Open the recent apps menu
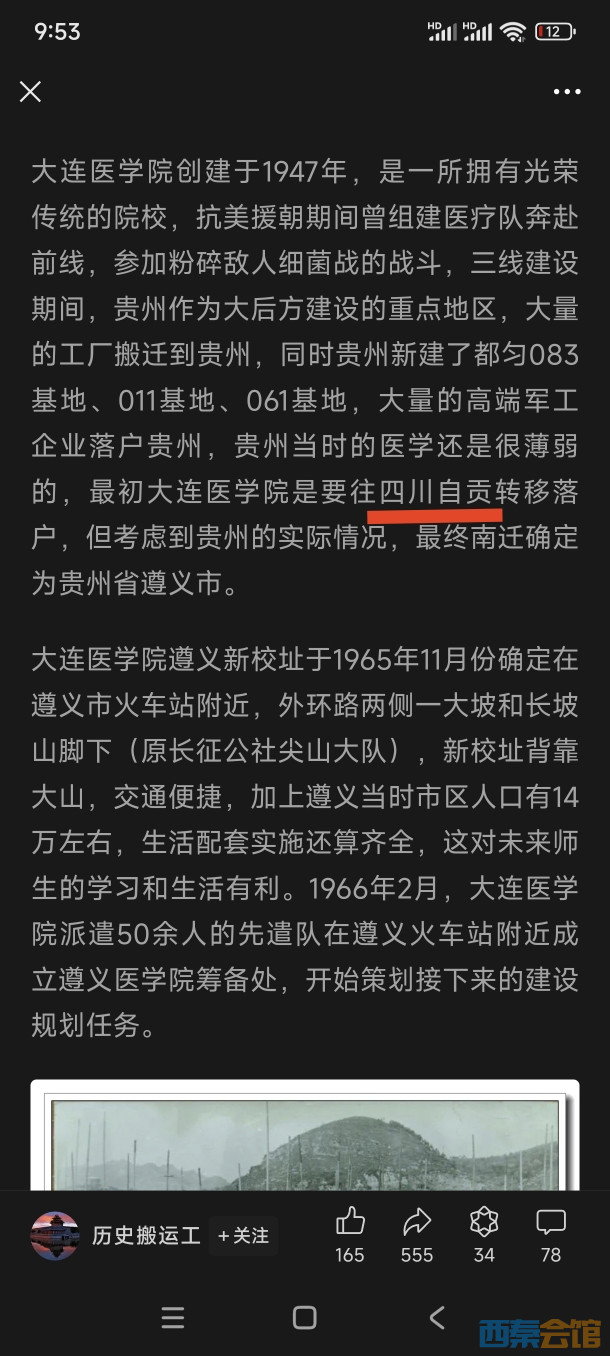The image size is (610, 1356). click(x=173, y=1318)
